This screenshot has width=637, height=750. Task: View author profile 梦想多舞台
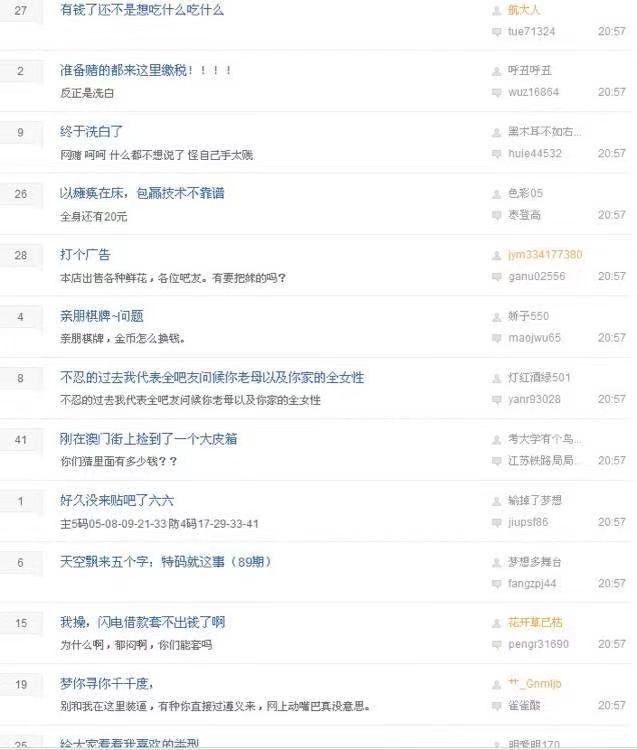pyautogui.click(x=535, y=562)
